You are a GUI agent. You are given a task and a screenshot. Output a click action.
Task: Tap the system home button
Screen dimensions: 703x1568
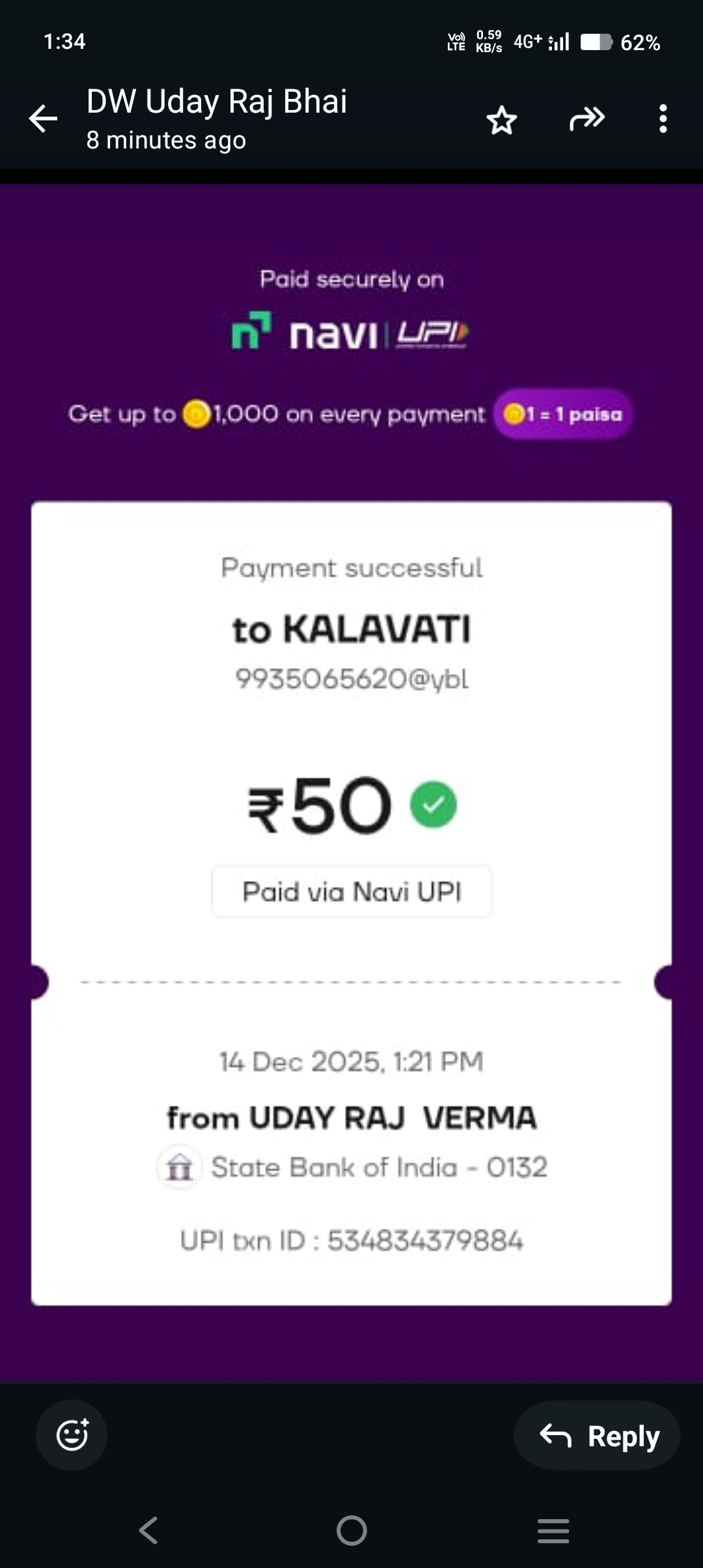click(x=351, y=1530)
